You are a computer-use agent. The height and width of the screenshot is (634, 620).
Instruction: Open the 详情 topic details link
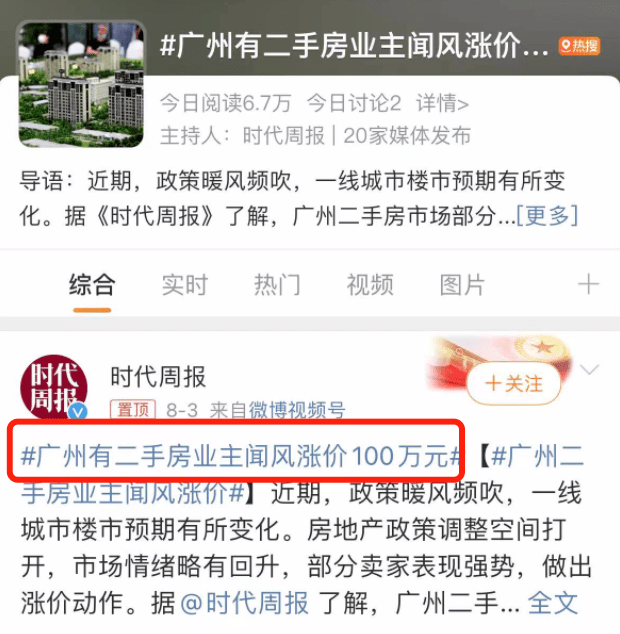[x=443, y=103]
